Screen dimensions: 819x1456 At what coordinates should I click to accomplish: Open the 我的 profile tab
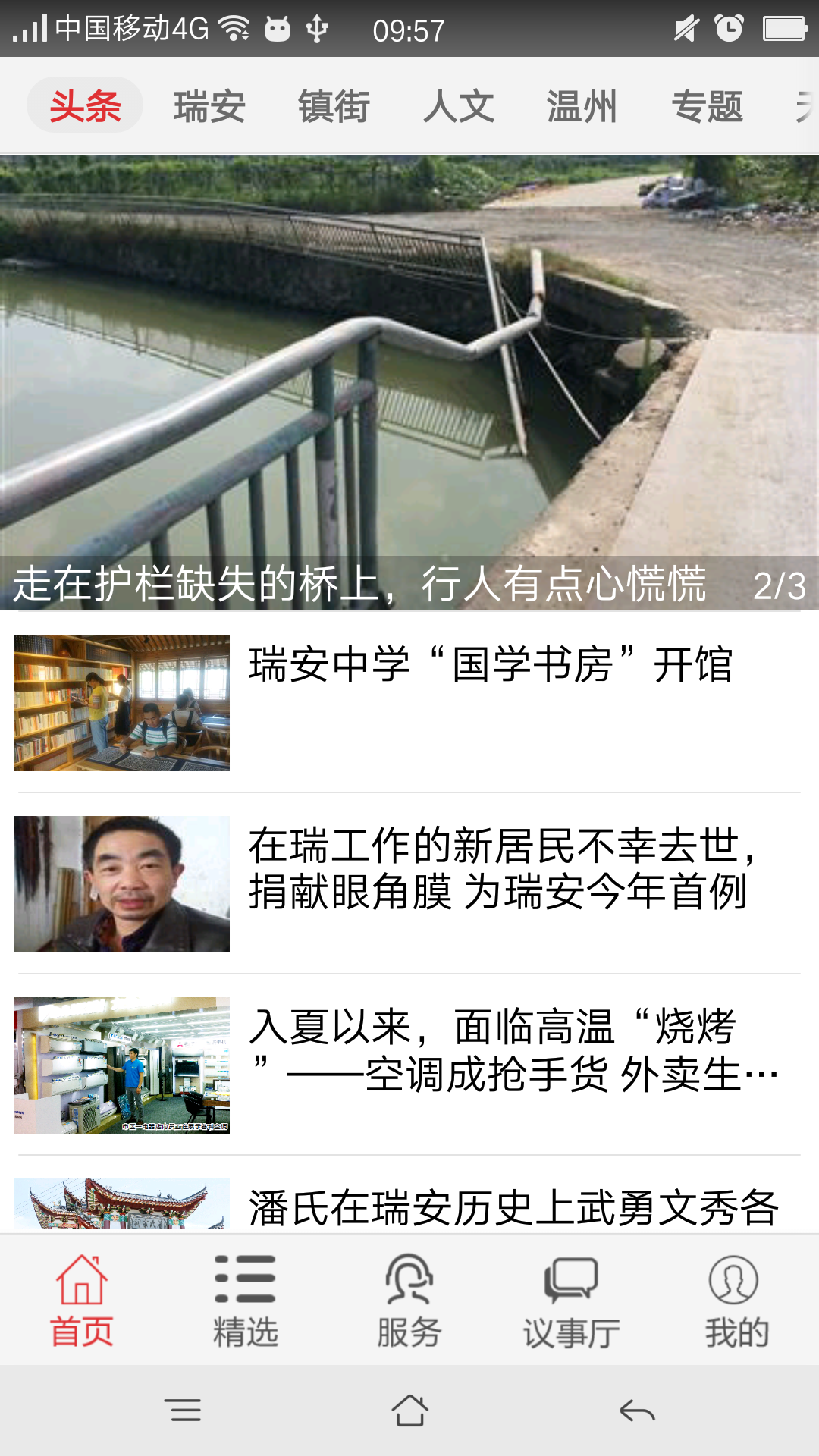736,1300
